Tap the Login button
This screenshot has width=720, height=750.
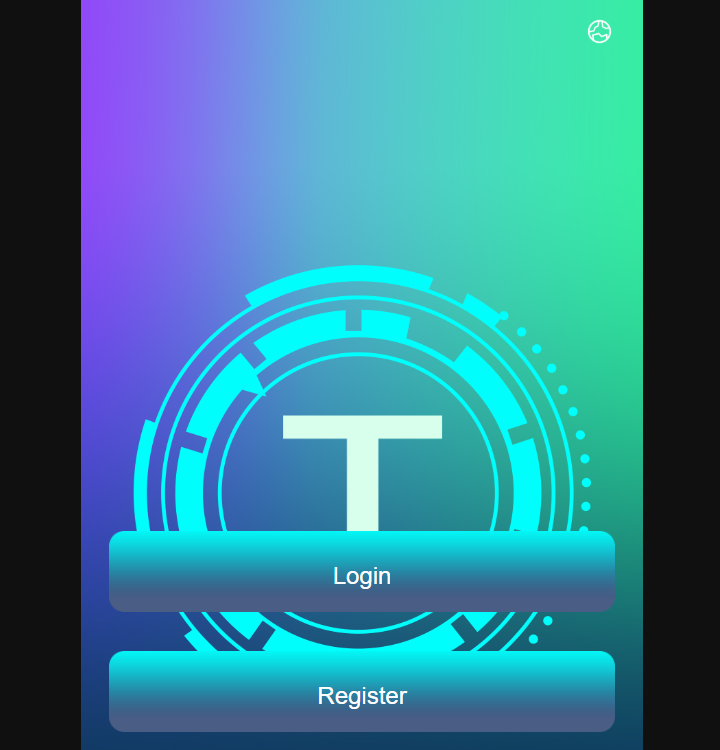361,572
